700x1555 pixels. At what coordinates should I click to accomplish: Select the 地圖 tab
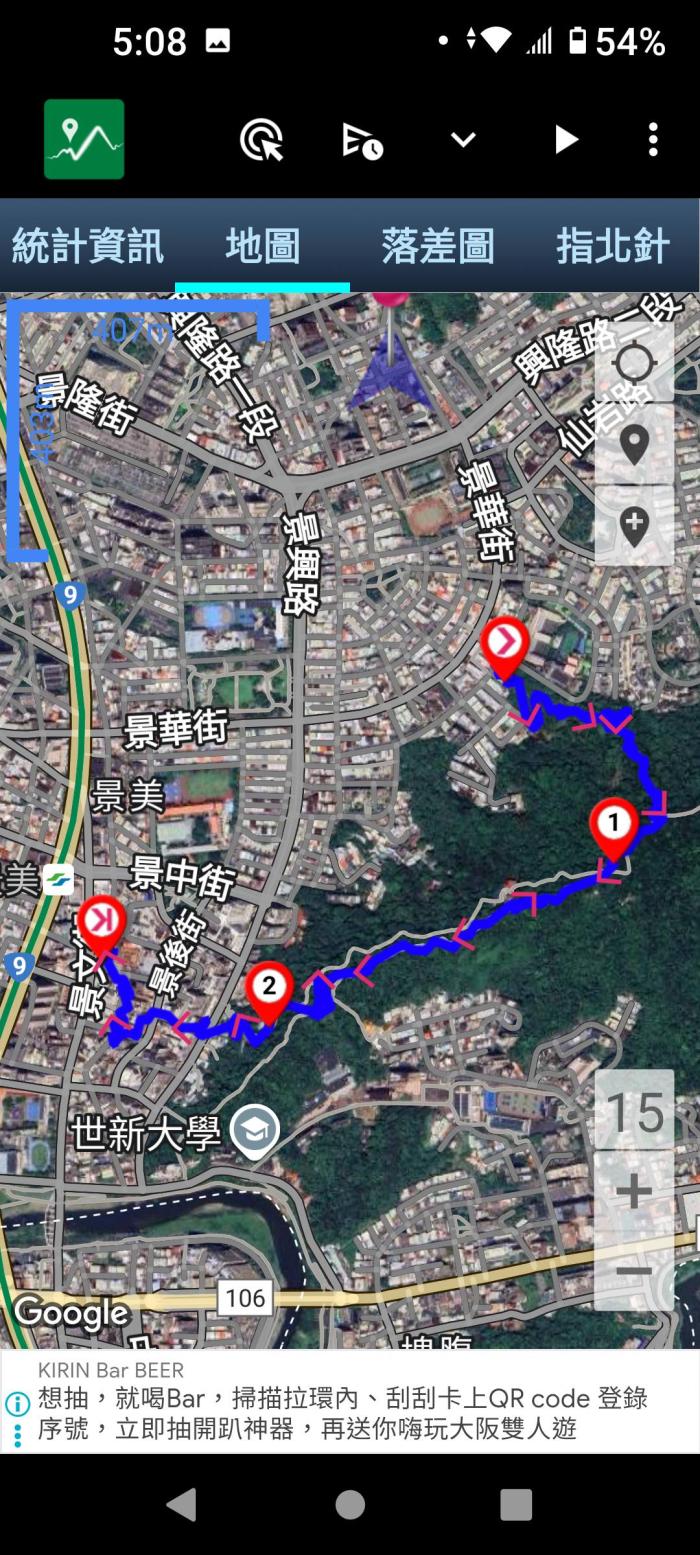click(262, 246)
